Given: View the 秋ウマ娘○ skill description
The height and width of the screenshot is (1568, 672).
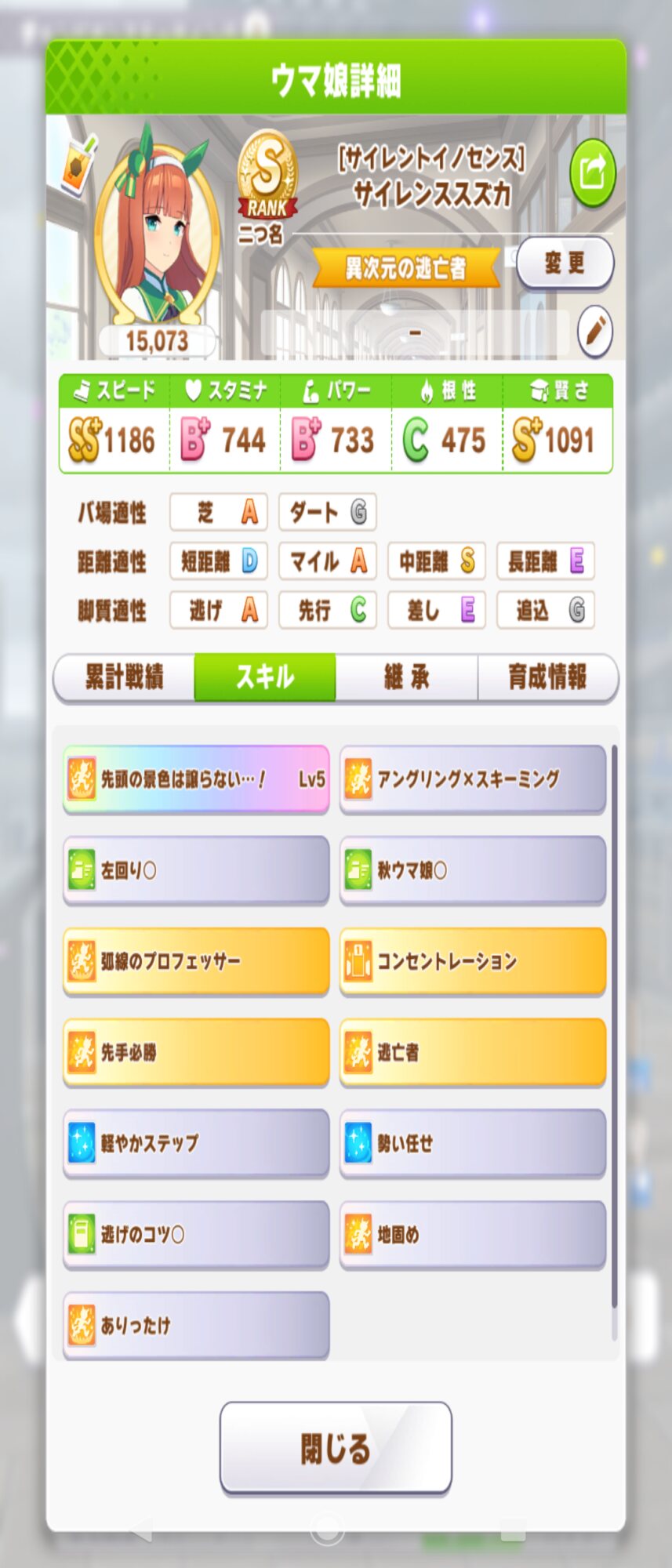Looking at the screenshot, I should pyautogui.click(x=472, y=869).
